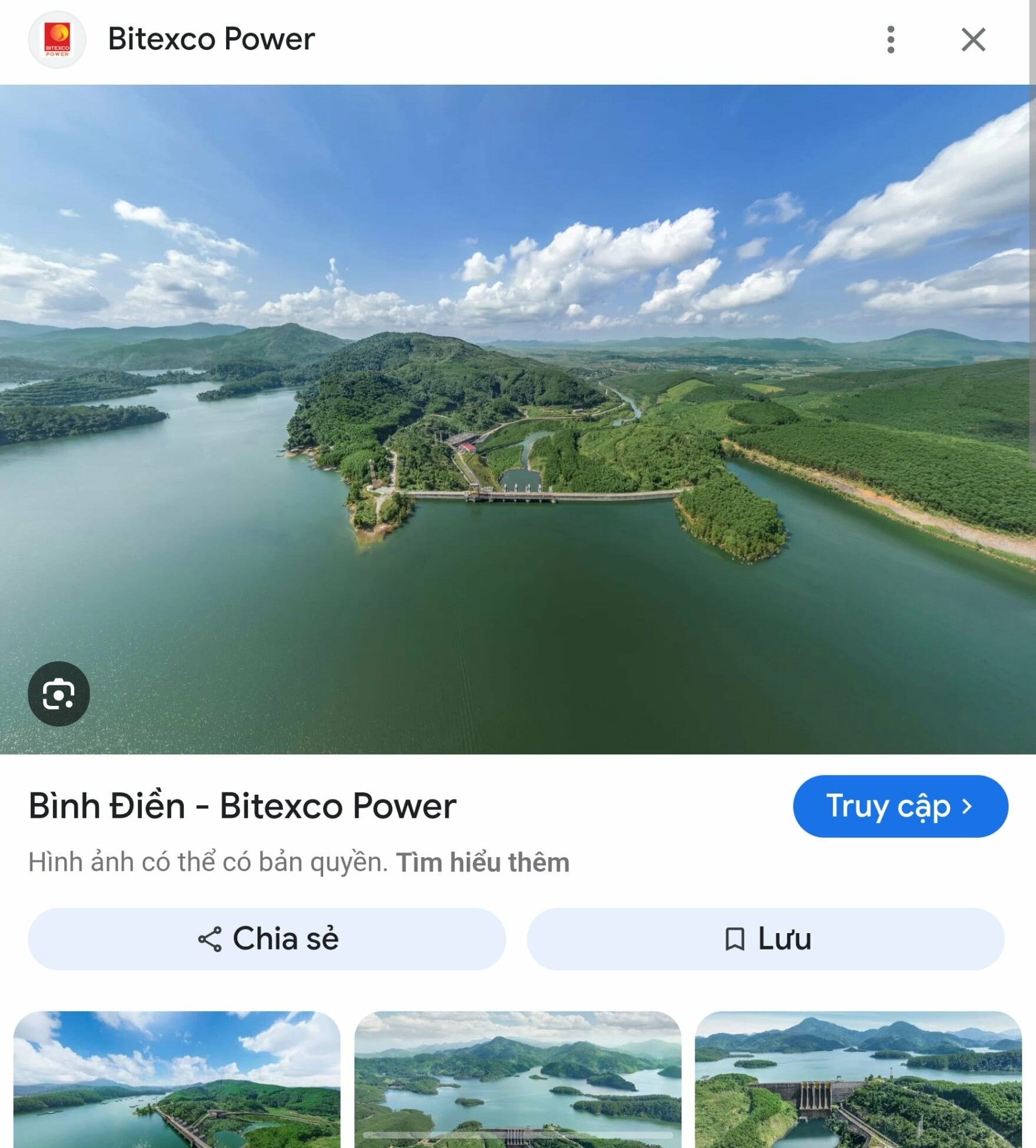Close the image viewer
The image size is (1036, 1148).
point(973,40)
